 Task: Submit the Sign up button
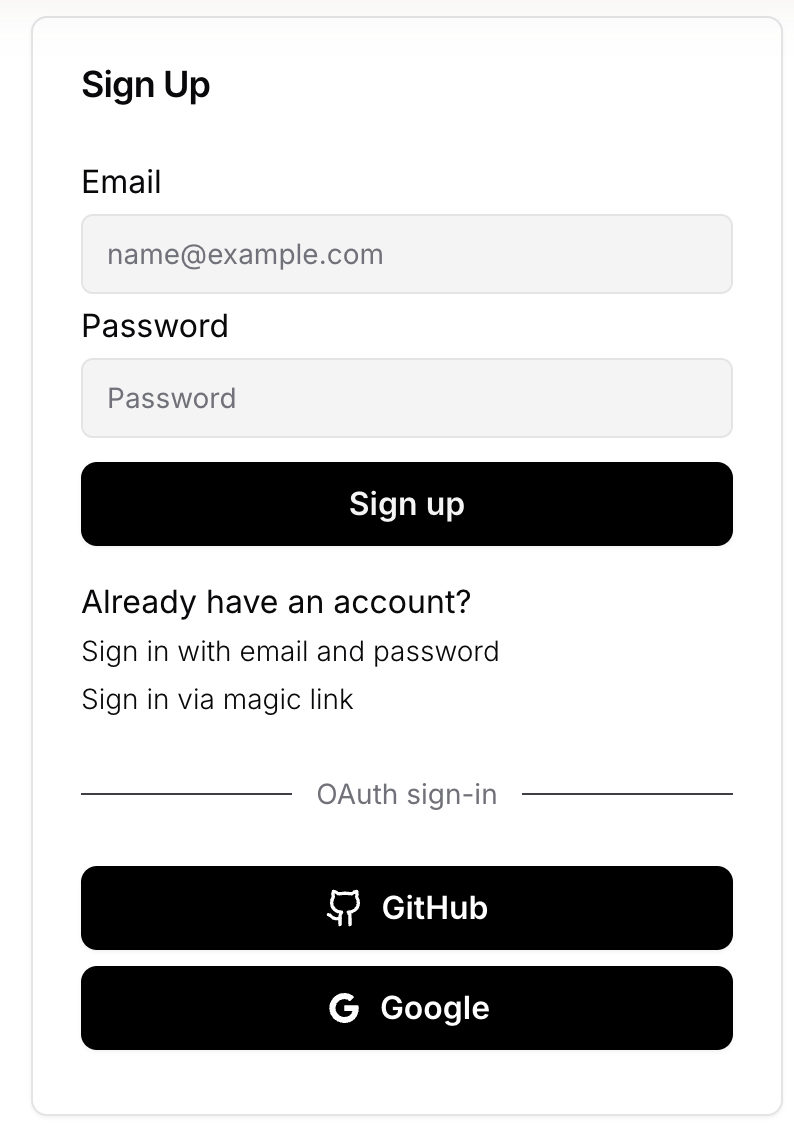tap(406, 504)
